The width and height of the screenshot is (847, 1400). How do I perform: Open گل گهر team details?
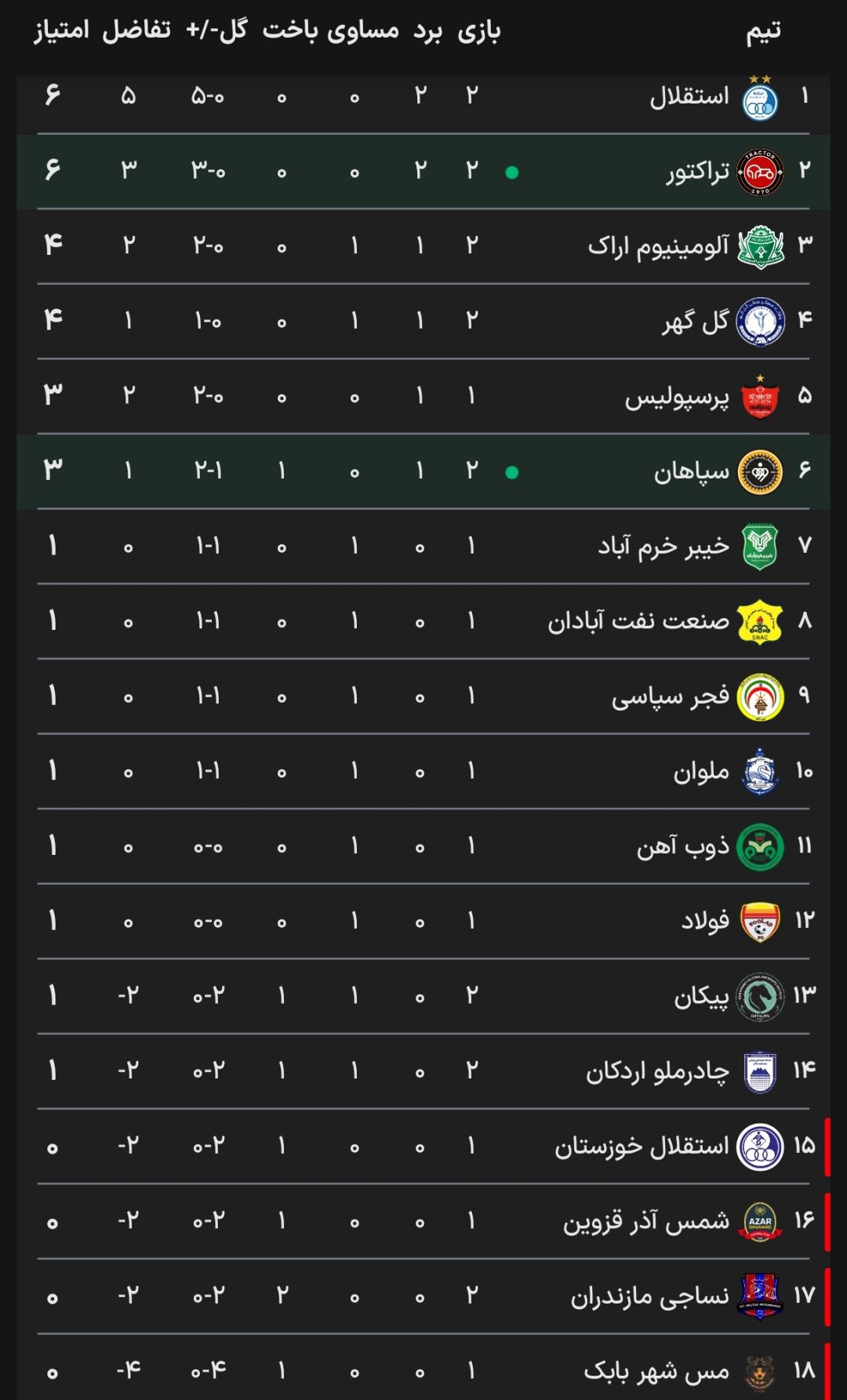[423, 322]
